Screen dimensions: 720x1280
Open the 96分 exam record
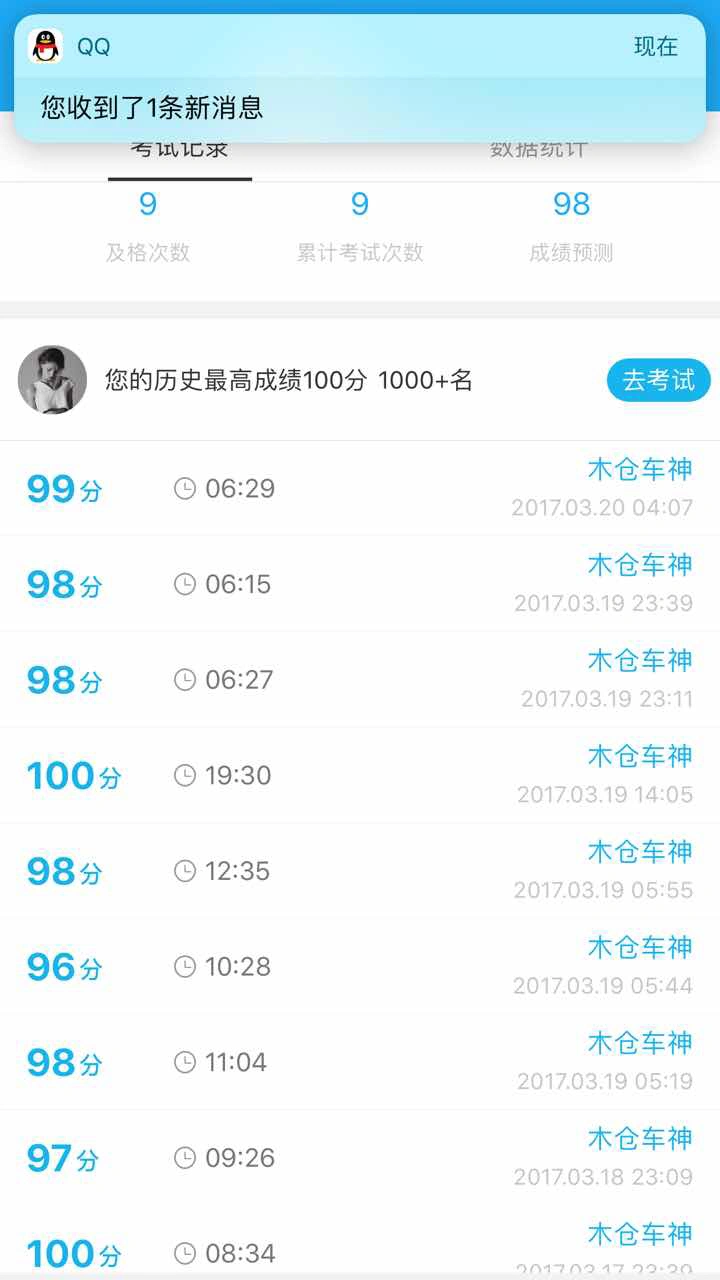click(360, 967)
